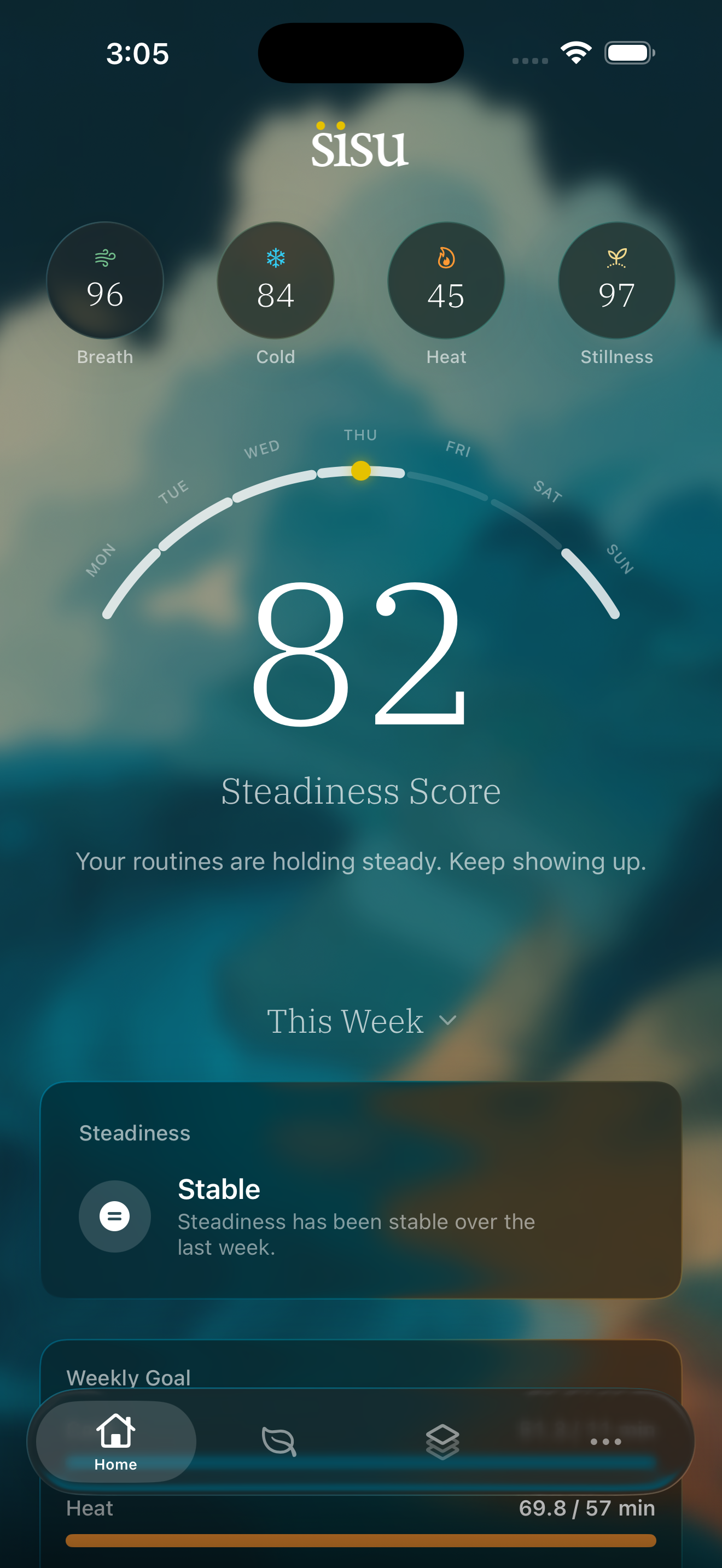
Task: Open the Stillness score circle
Action: [x=616, y=280]
